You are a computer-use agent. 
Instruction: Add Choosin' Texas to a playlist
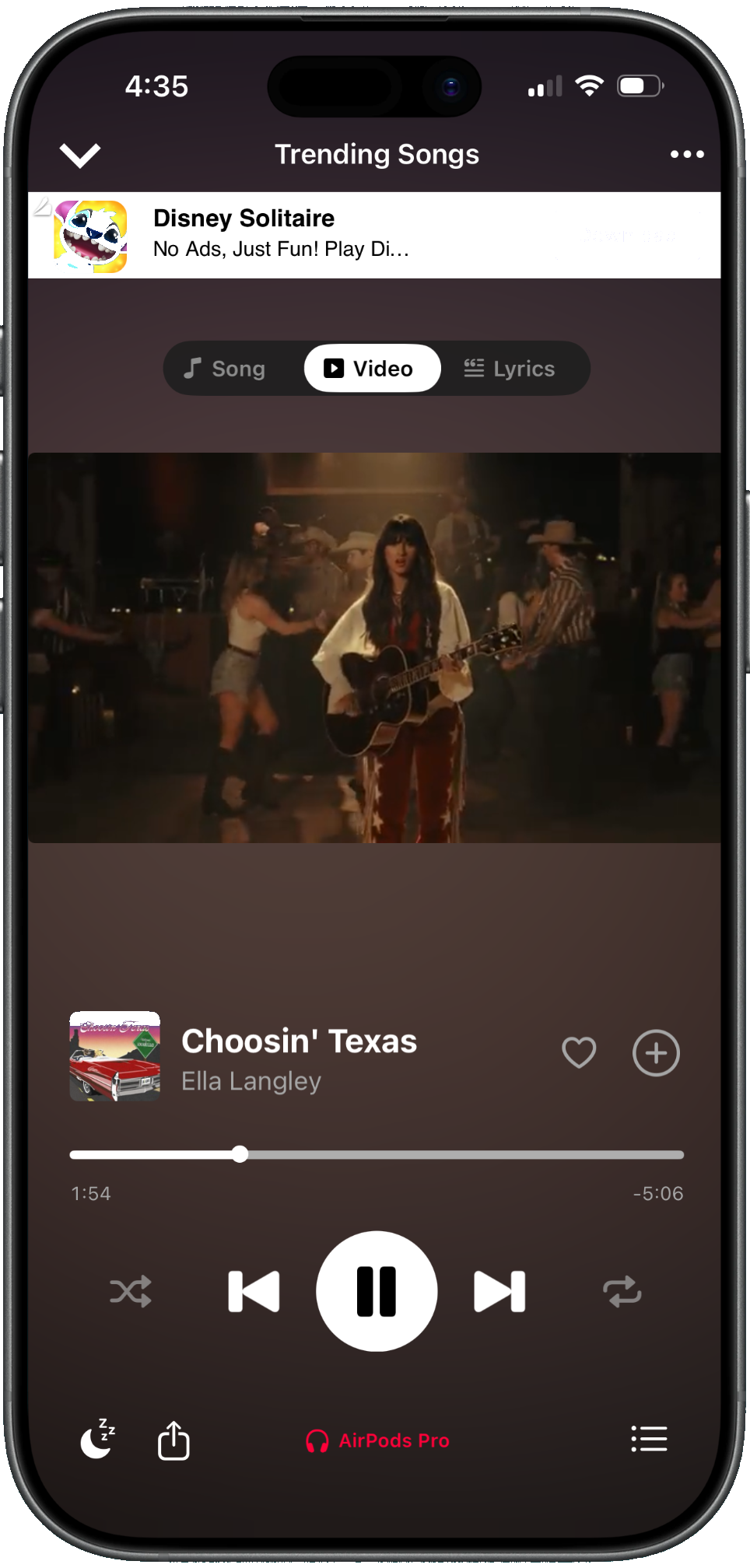656,1053
